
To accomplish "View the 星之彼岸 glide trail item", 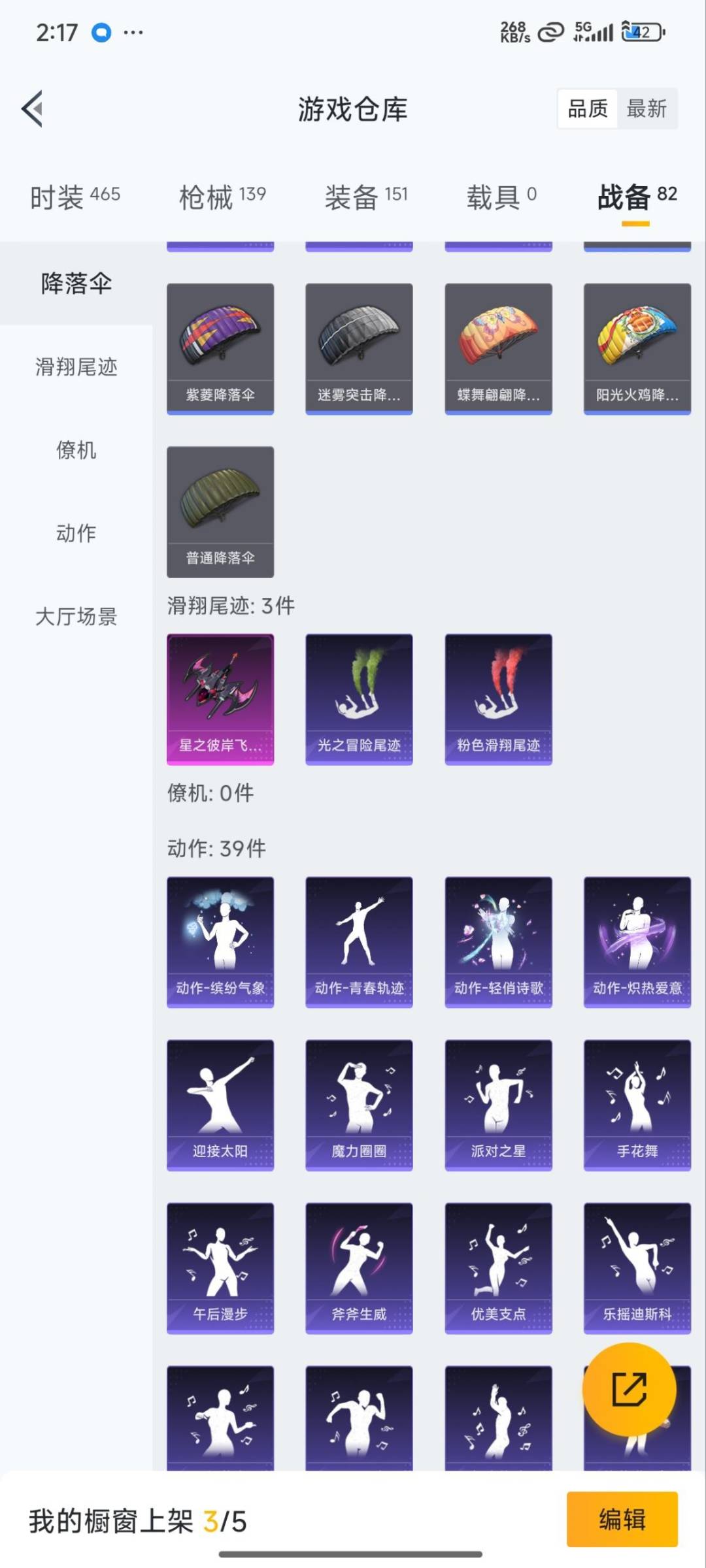I will pyautogui.click(x=220, y=698).
